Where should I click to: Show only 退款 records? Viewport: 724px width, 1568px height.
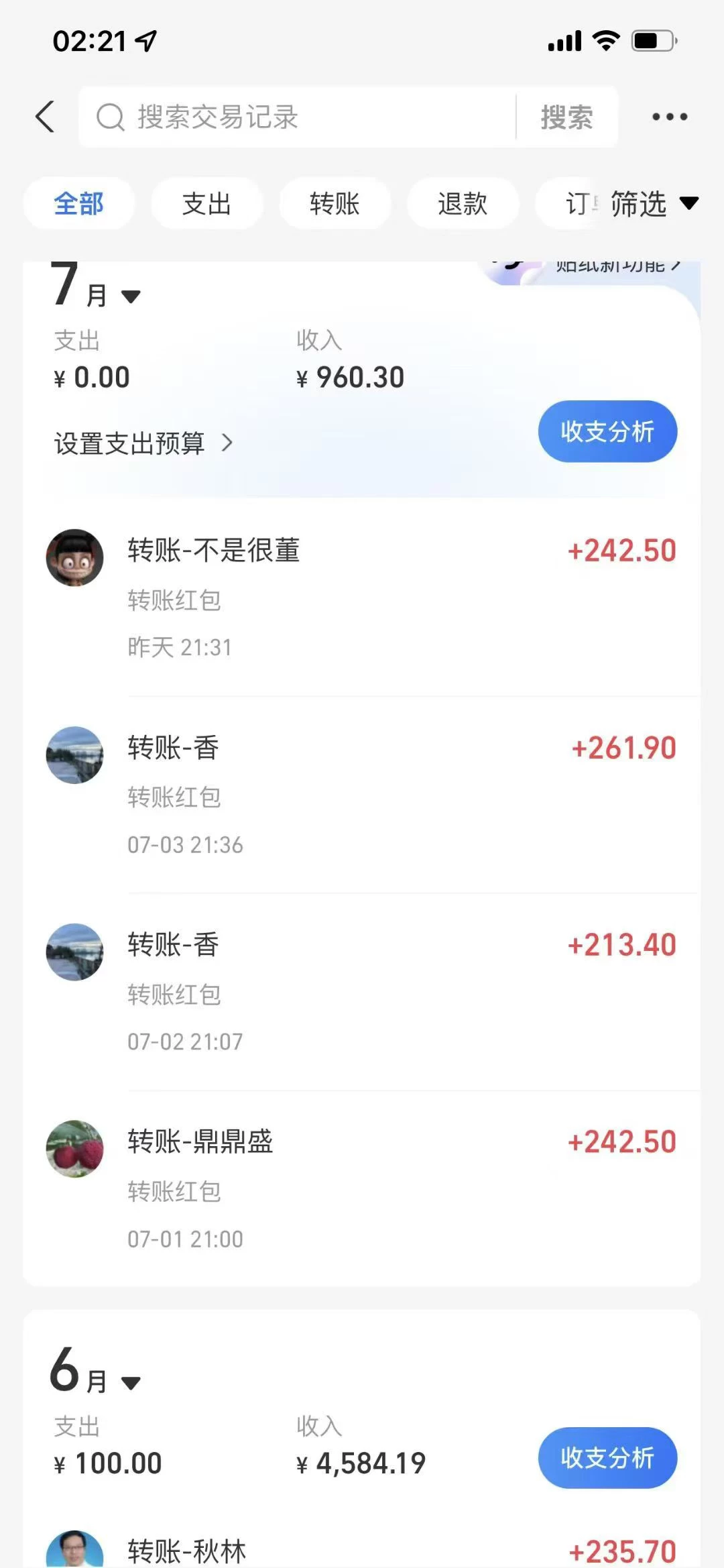(463, 204)
